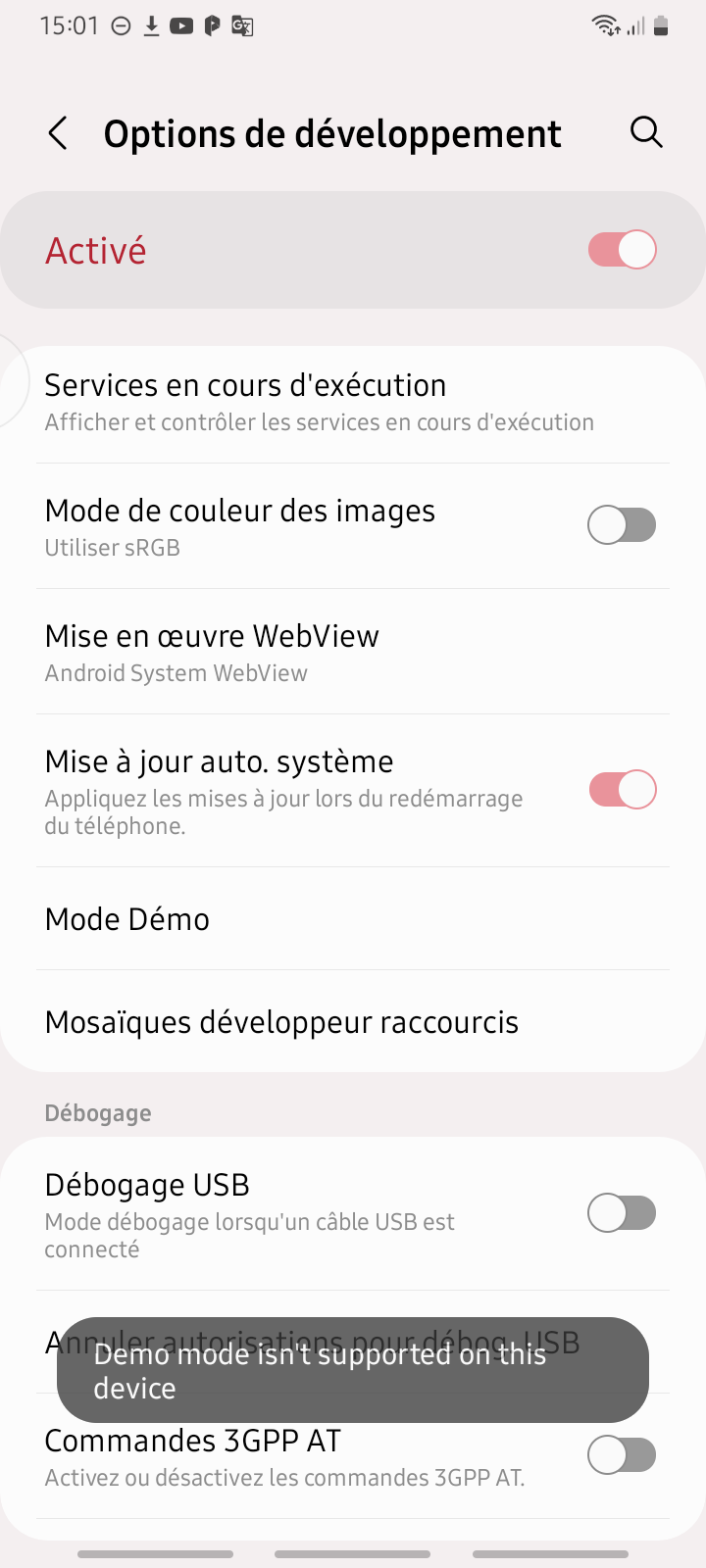The image size is (706, 1568).
Task: Tap the Débogage section header
Action: pos(97,1112)
